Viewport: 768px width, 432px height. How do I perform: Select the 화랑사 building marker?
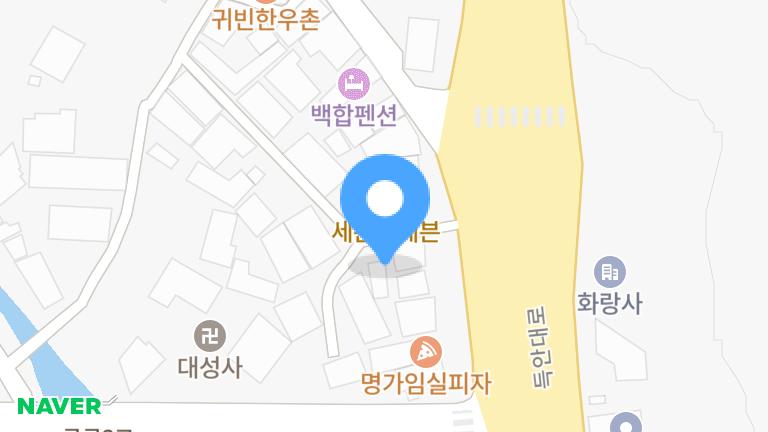point(609,271)
